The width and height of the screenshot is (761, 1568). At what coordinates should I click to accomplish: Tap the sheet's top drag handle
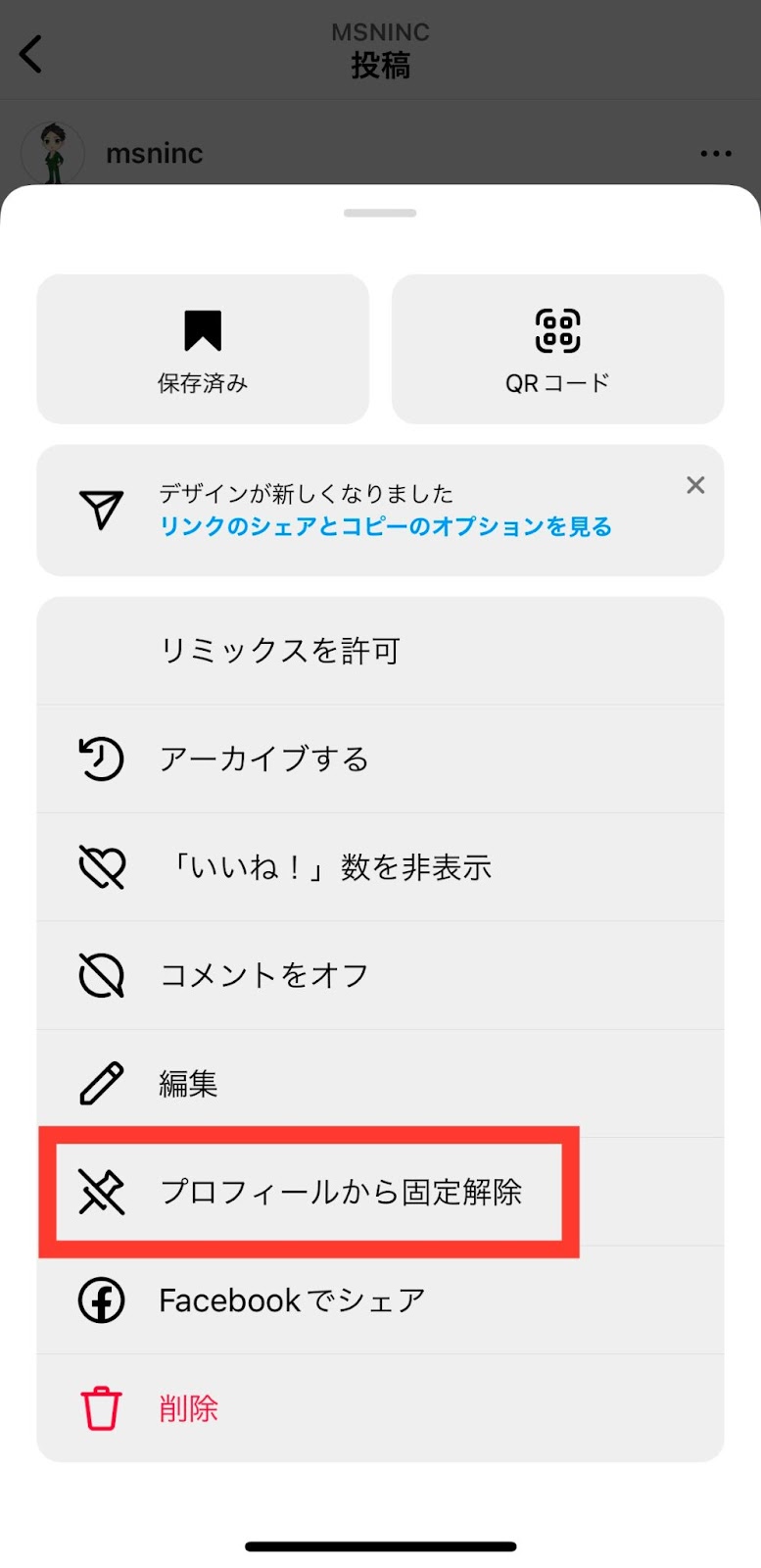coord(380,213)
